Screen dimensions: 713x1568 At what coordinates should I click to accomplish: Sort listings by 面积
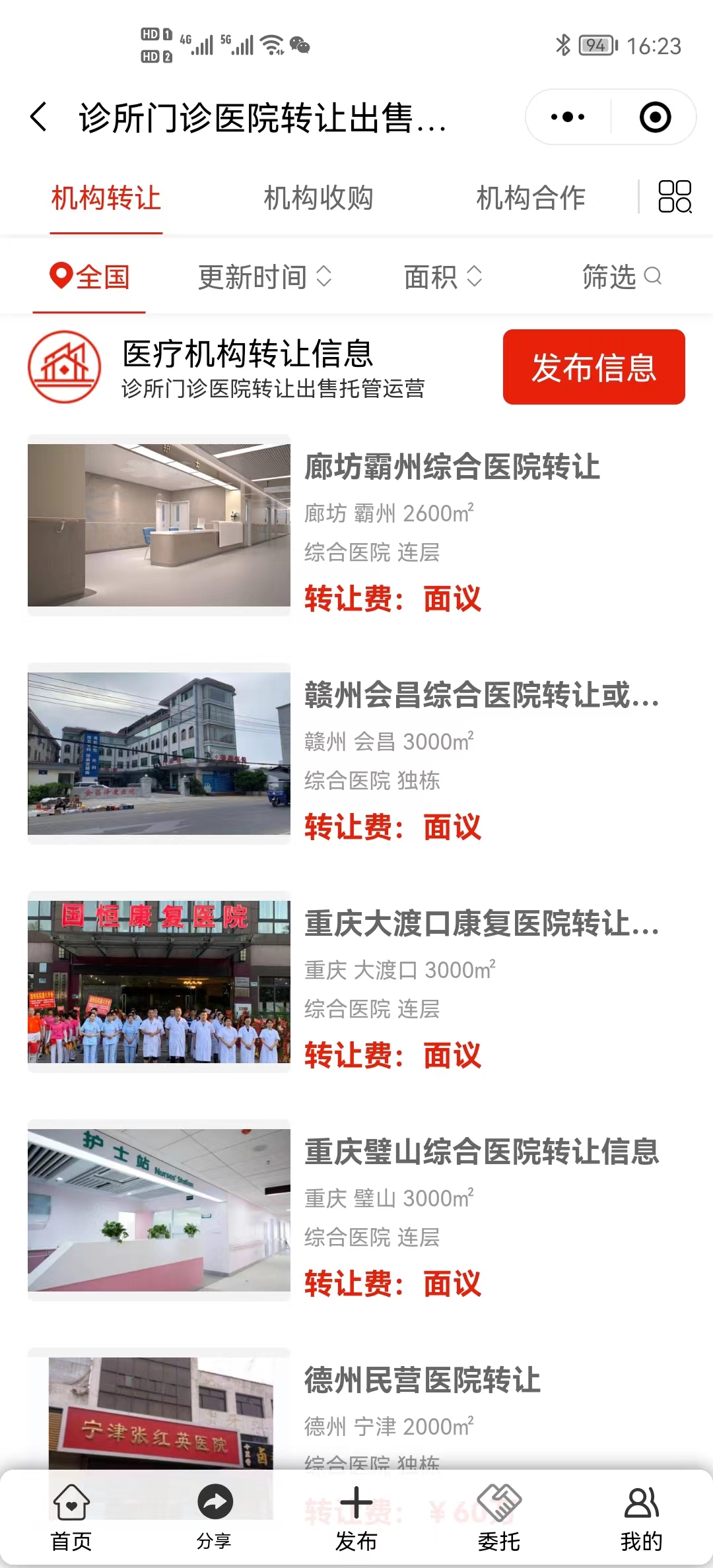coord(443,277)
